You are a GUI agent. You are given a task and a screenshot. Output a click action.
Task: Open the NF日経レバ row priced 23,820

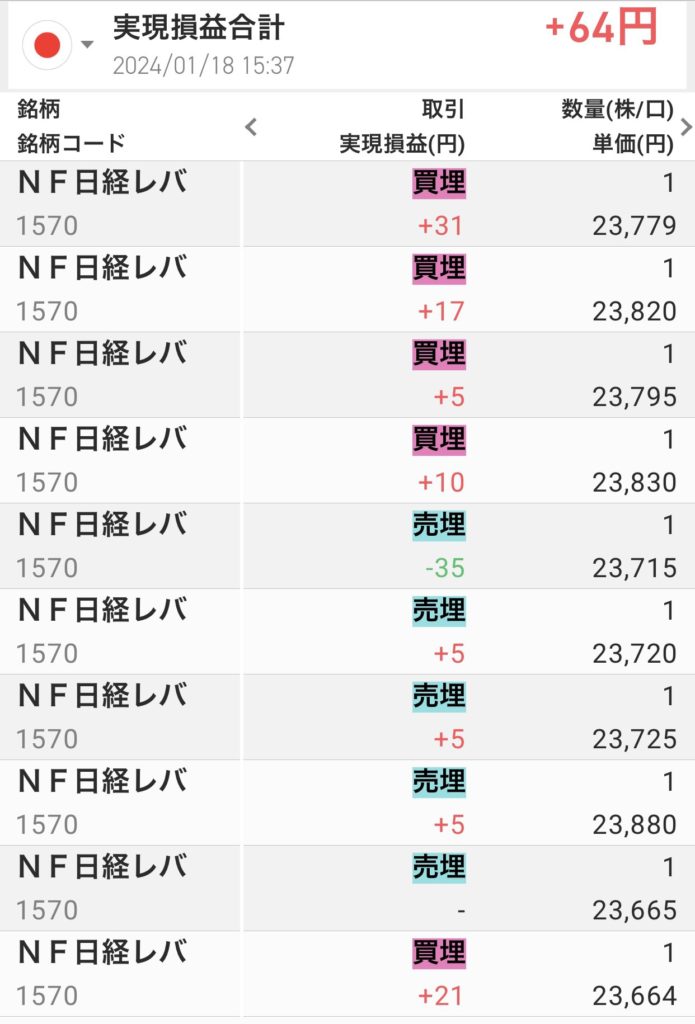coord(347,290)
